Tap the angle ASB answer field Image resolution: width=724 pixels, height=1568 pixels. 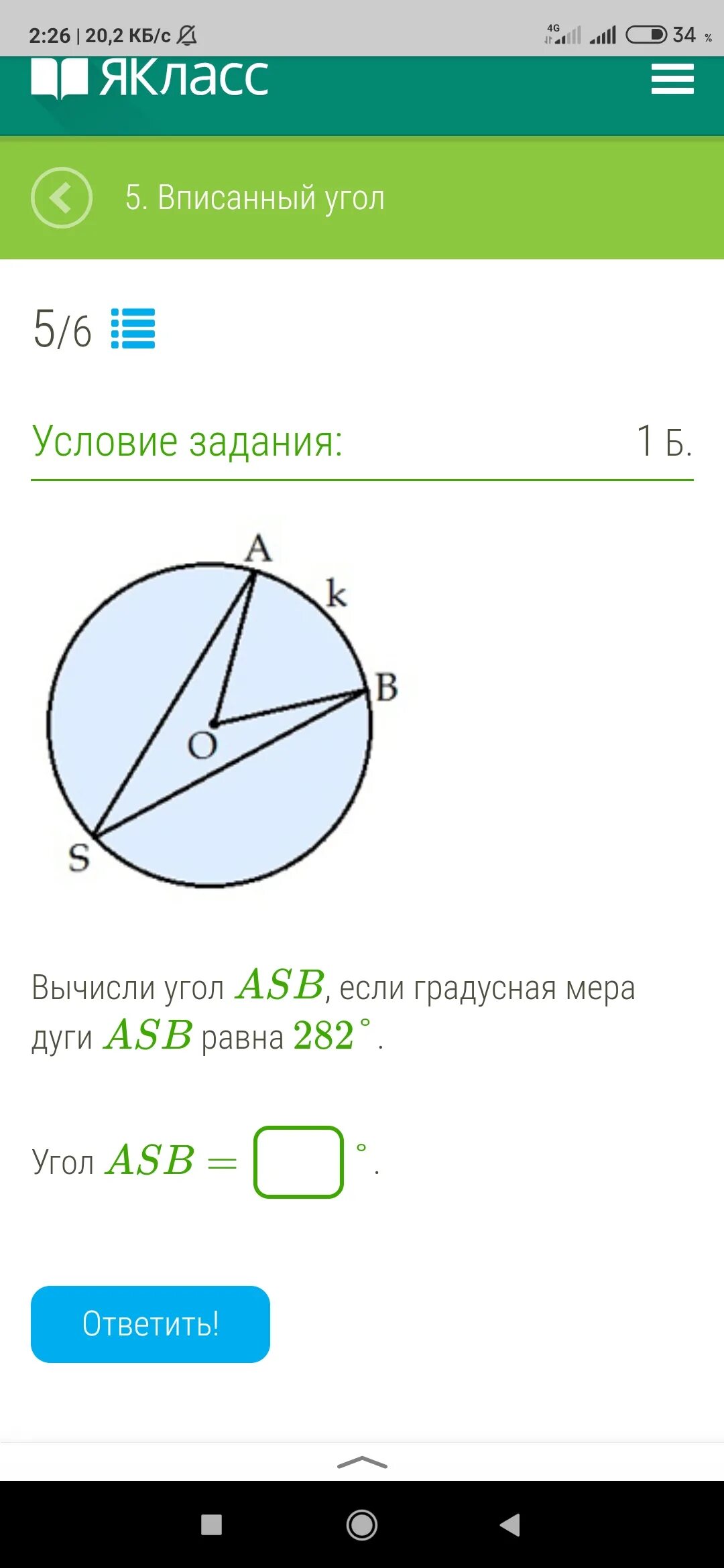pyautogui.click(x=298, y=1162)
